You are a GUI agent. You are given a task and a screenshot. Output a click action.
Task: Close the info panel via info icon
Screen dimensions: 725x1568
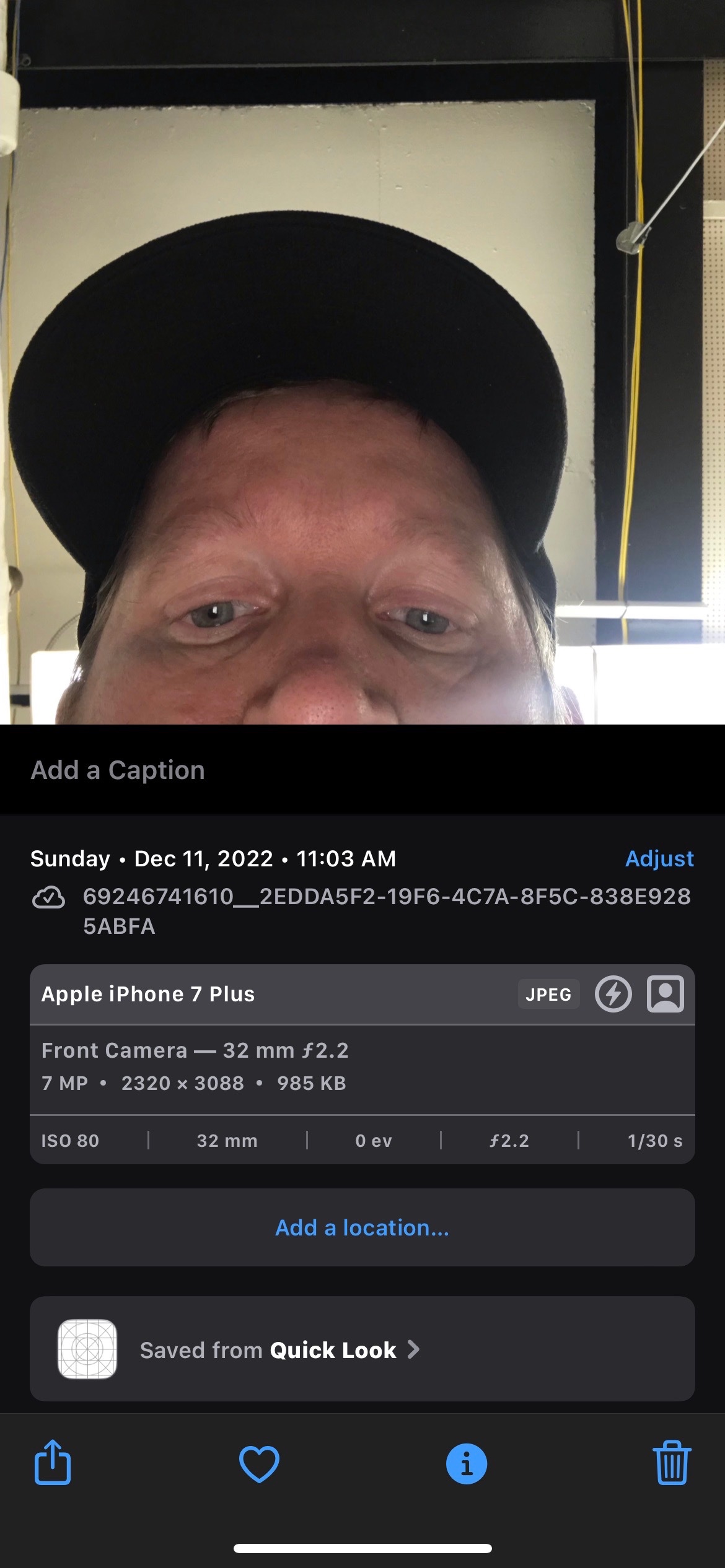(x=467, y=1464)
